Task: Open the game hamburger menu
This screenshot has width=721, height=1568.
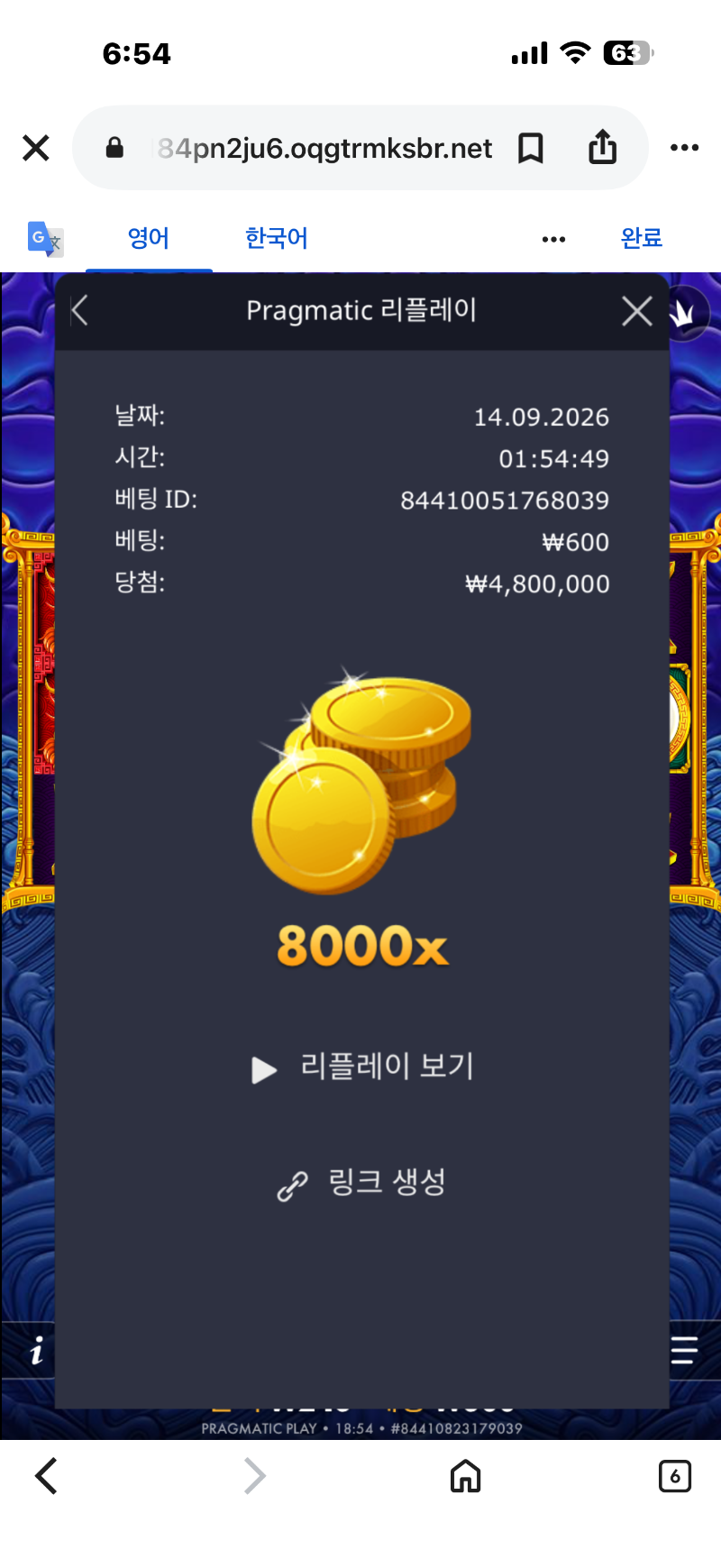Action: (684, 1350)
